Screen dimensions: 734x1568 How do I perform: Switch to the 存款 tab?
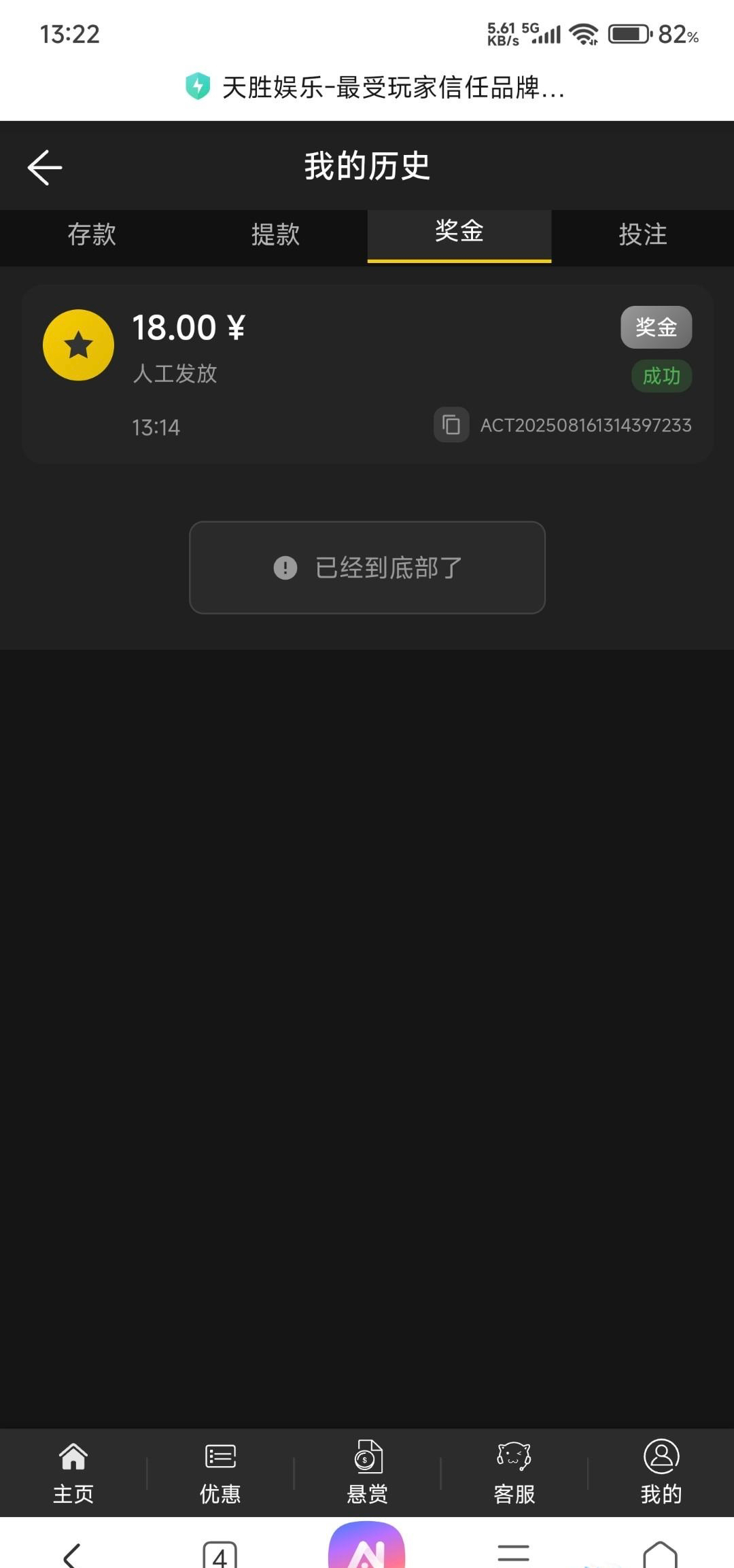tap(92, 235)
